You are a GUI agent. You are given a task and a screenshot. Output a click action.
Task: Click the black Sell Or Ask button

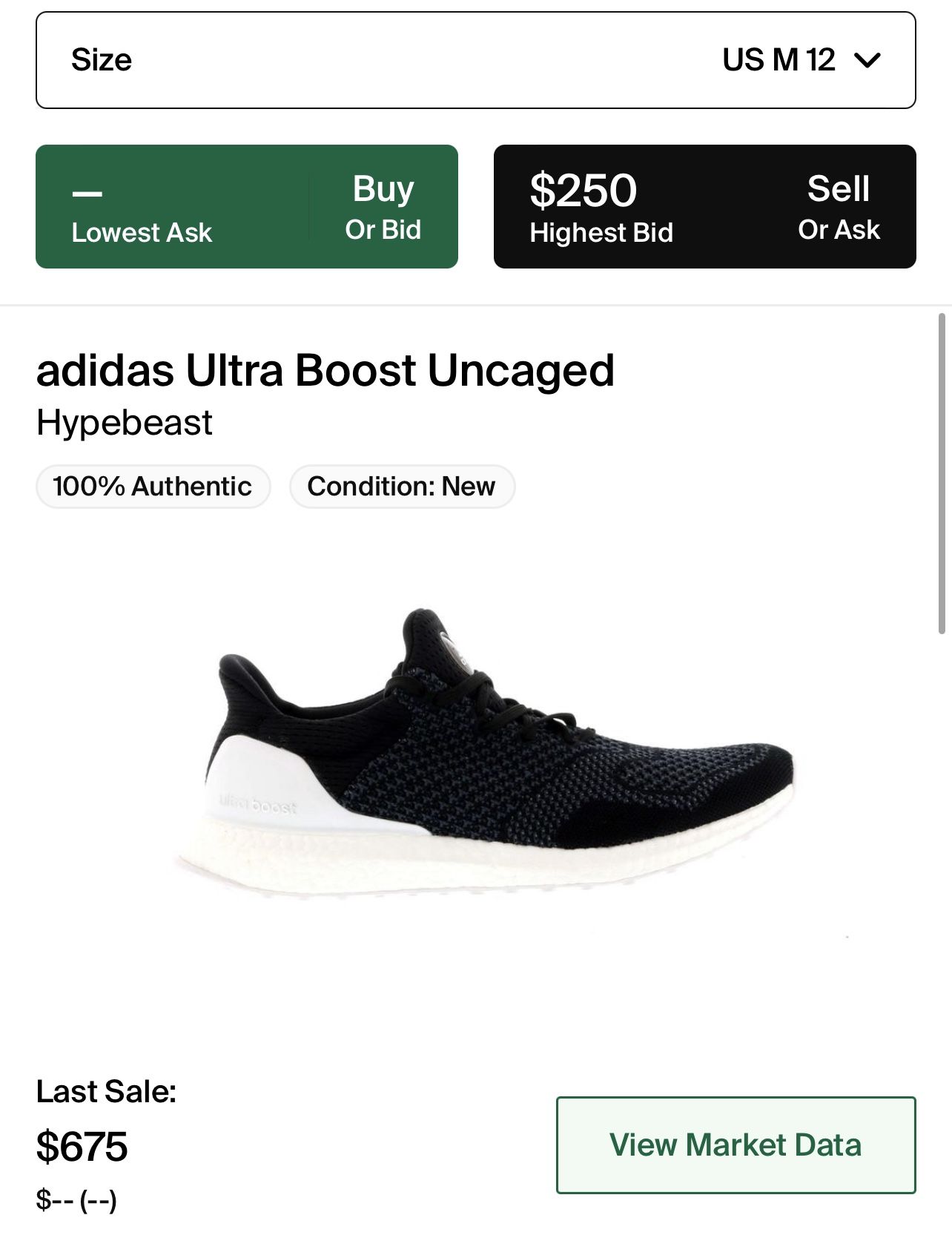[x=704, y=205]
